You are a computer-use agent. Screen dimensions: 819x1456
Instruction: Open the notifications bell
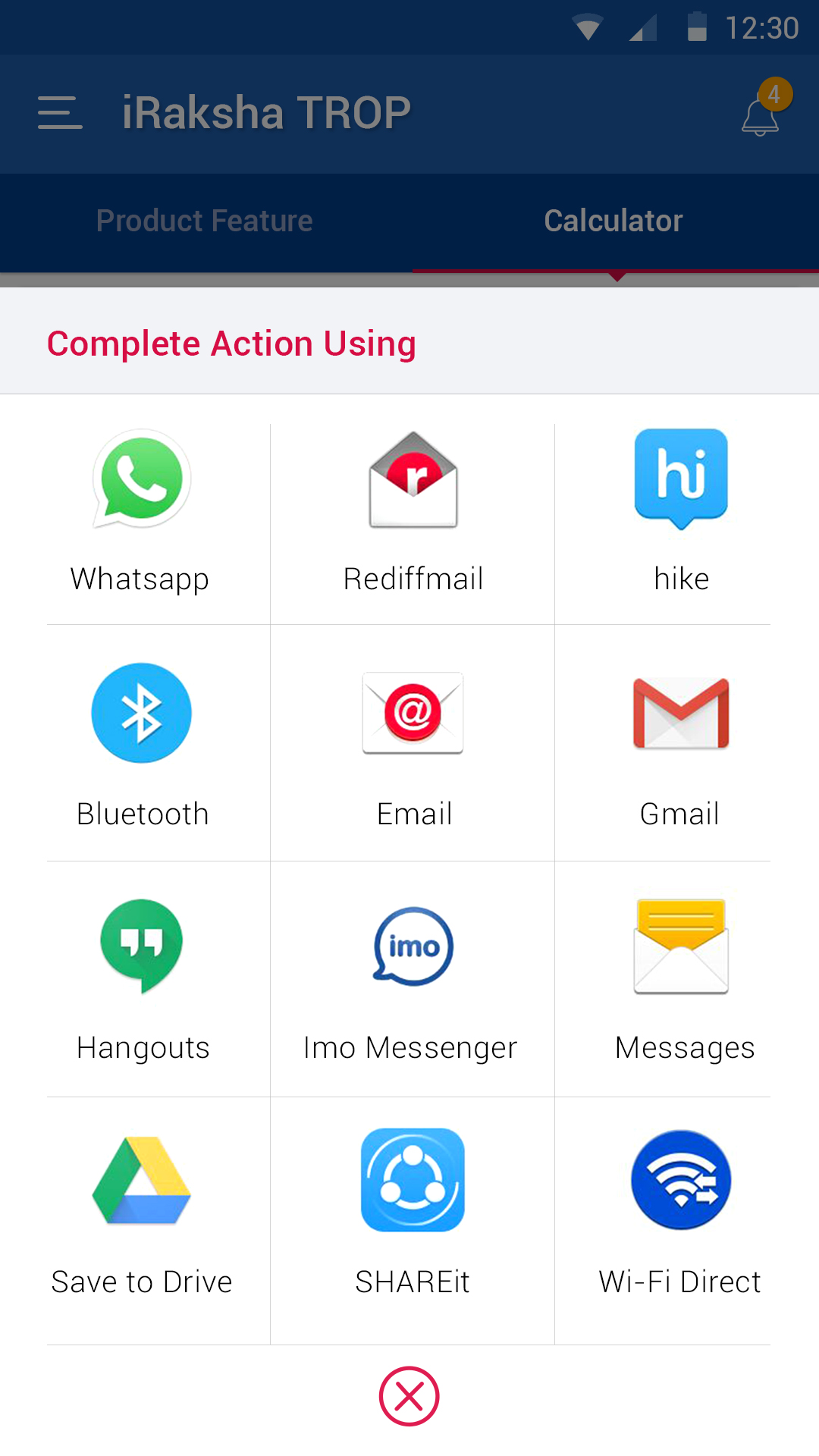(x=761, y=115)
